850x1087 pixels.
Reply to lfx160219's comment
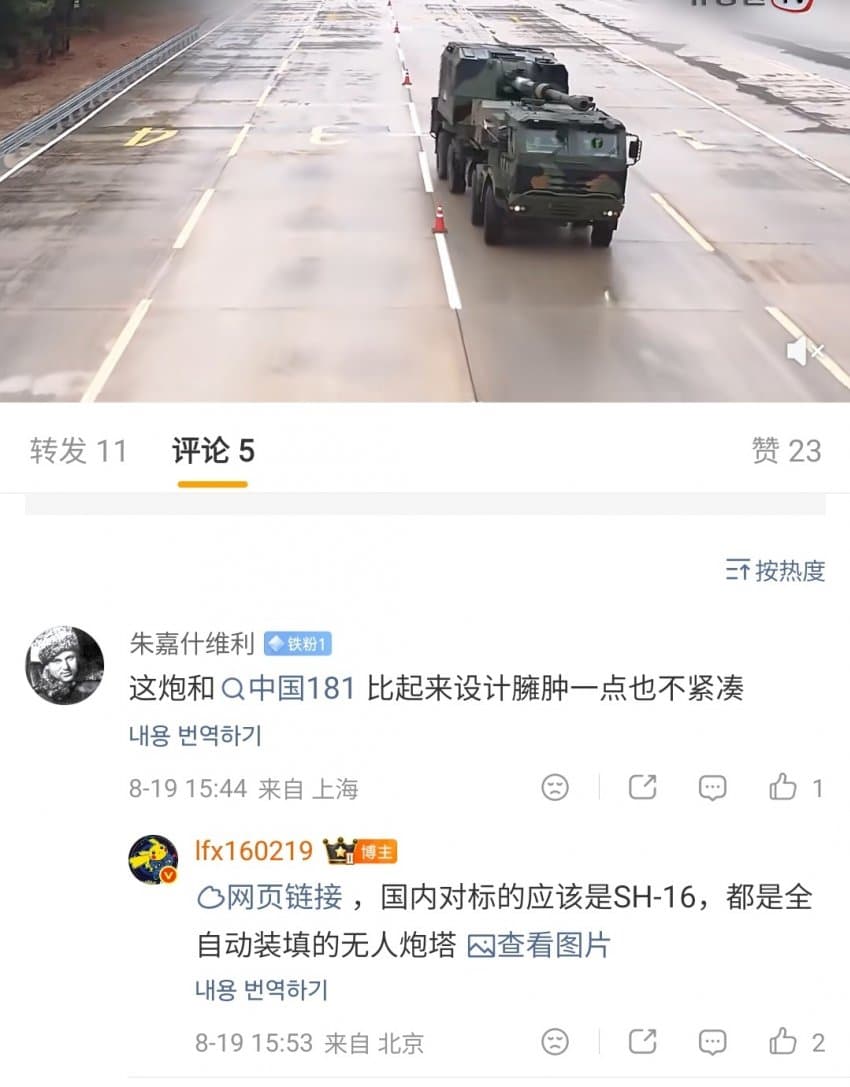(x=712, y=1042)
